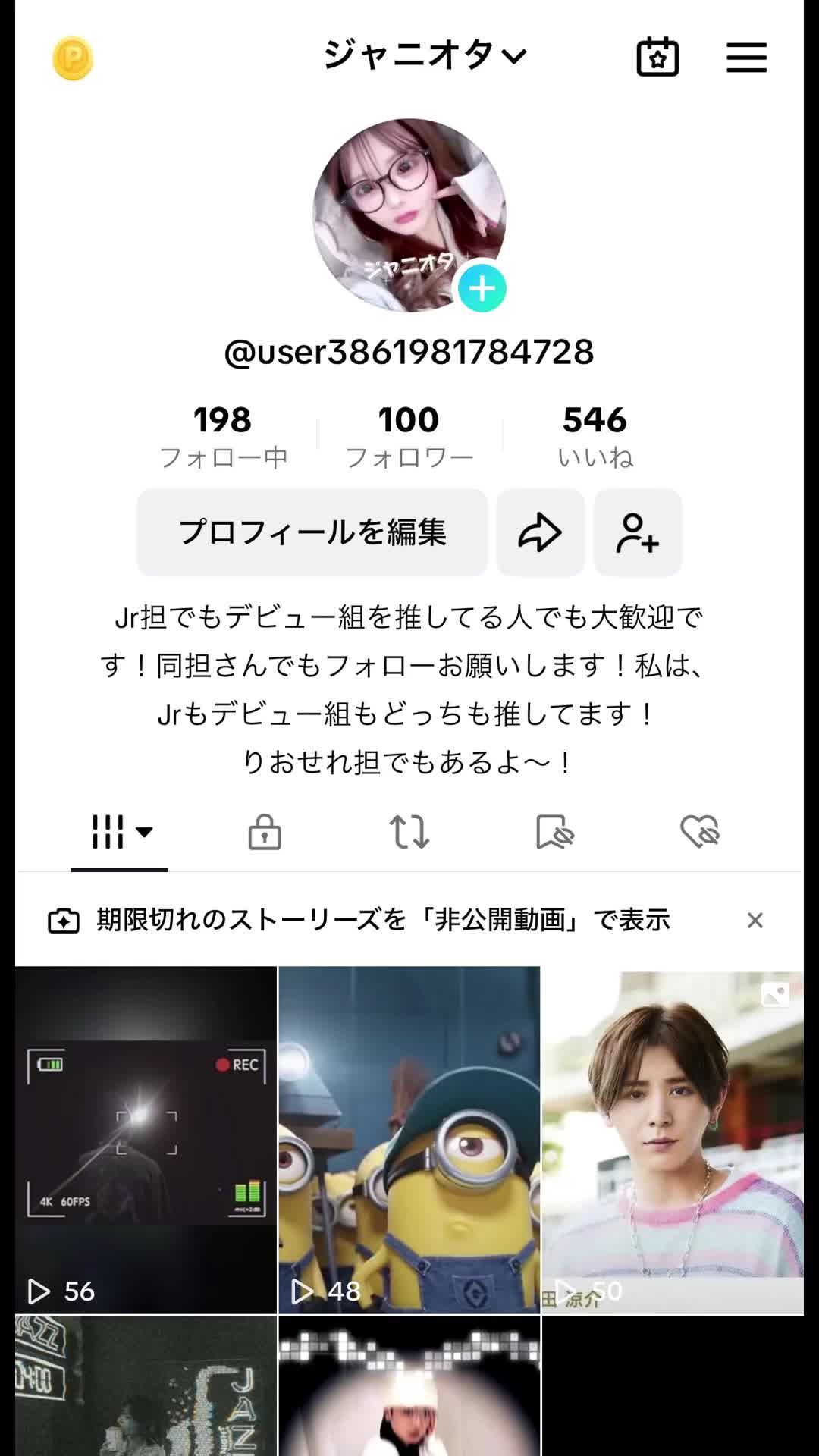The height and width of the screenshot is (1456, 819).
Task: Switch to the hidden liked videos tab
Action: 699,832
